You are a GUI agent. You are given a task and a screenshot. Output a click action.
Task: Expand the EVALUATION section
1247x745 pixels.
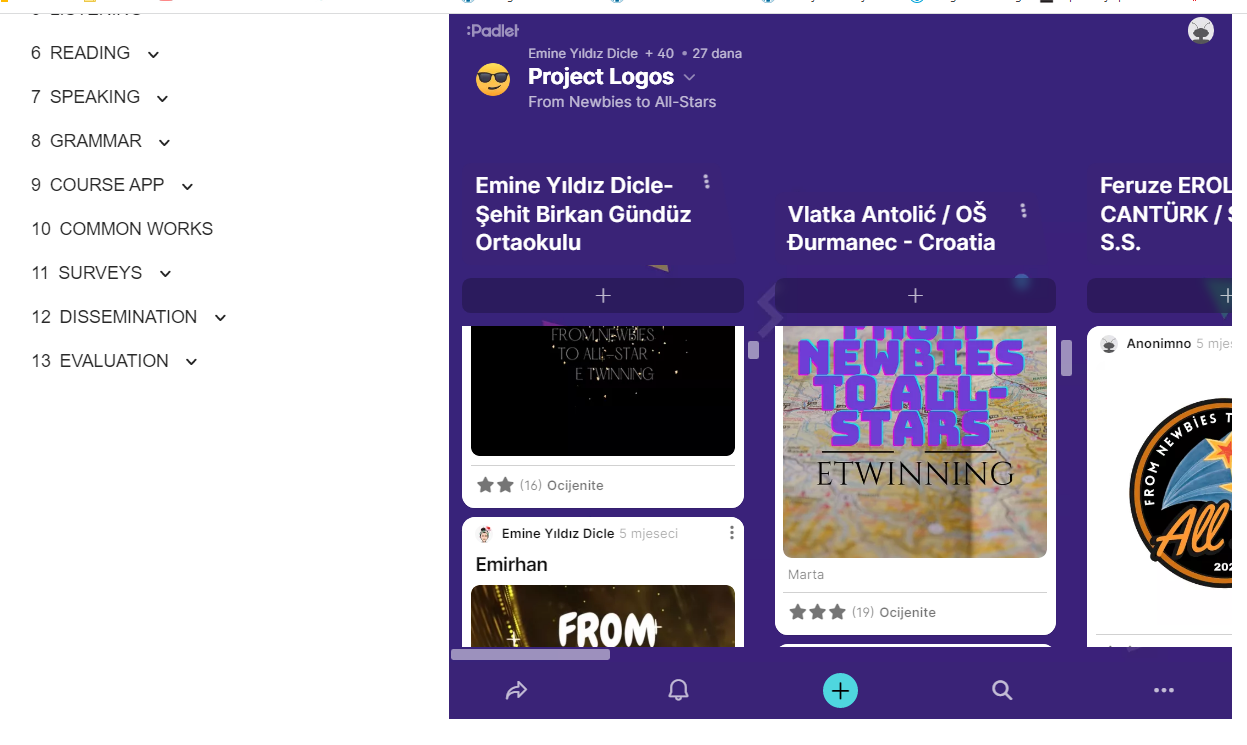tap(191, 362)
